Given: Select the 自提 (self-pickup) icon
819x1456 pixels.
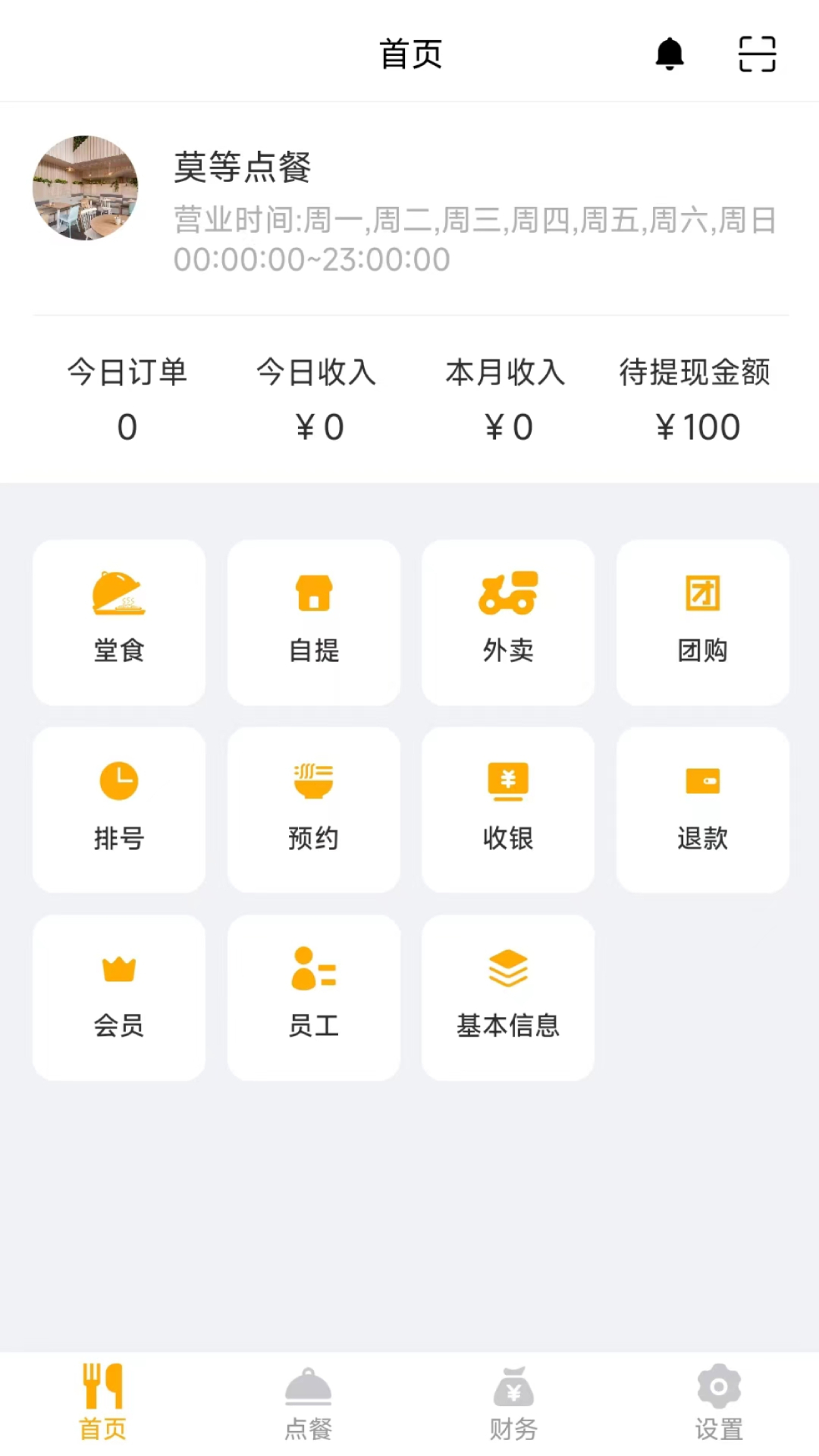Looking at the screenshot, I should 313,622.
